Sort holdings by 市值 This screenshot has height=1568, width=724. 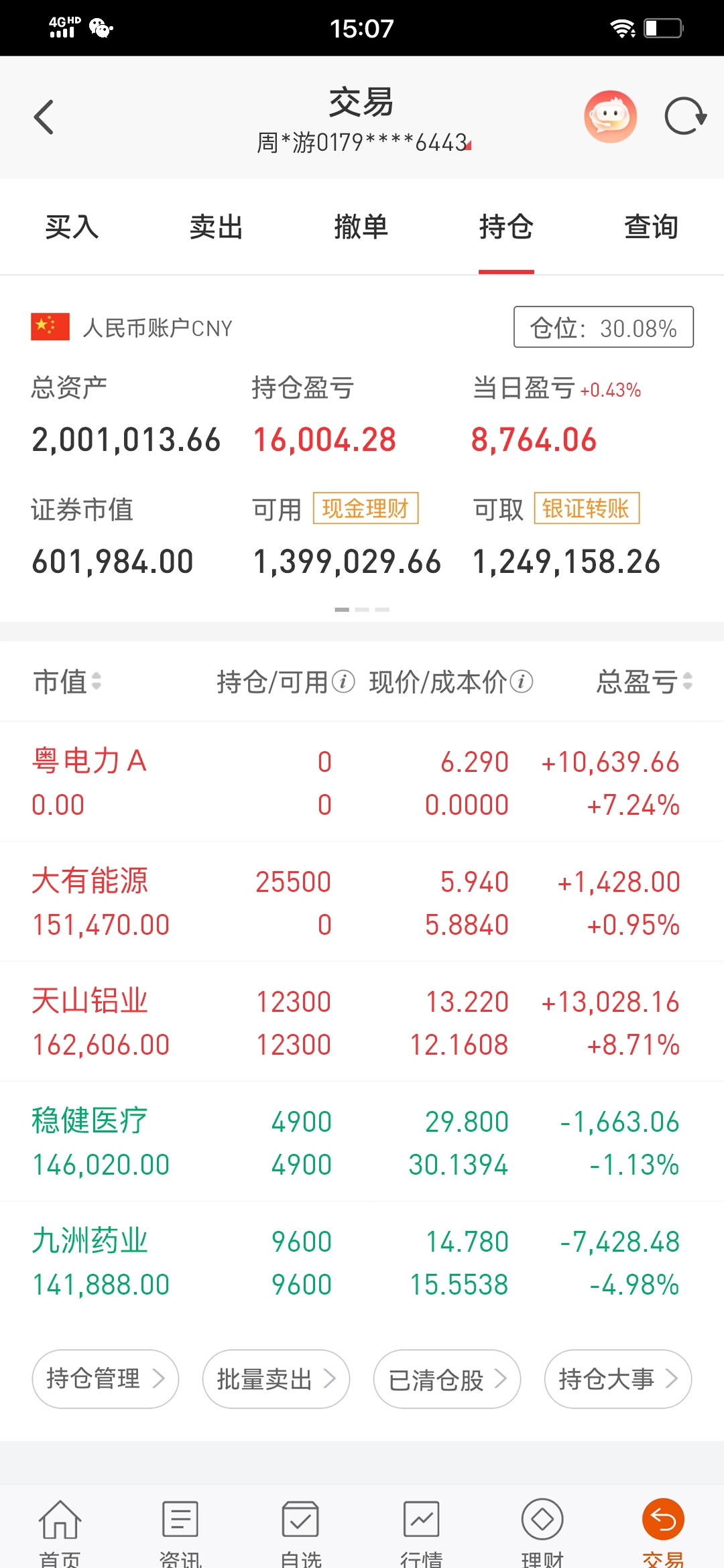[67, 681]
